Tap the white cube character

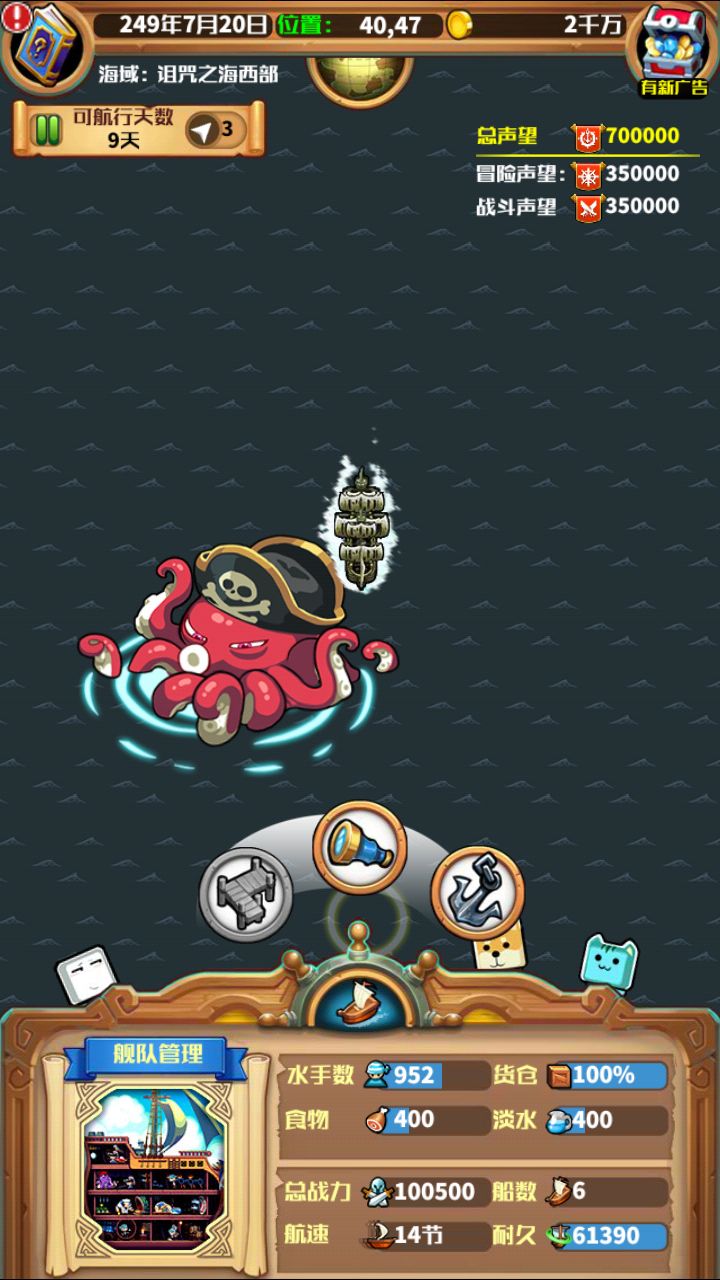tap(85, 975)
